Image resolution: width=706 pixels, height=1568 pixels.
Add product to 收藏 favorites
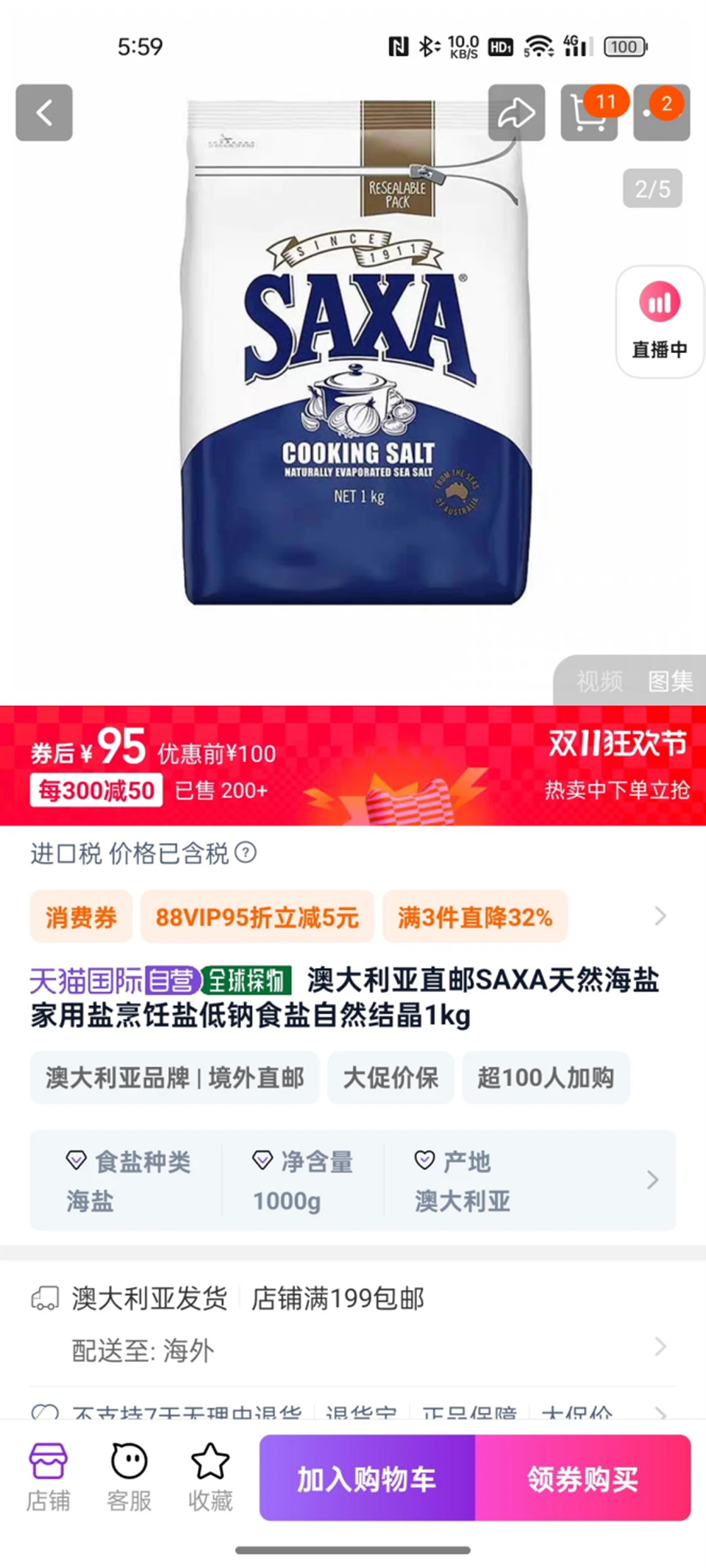pos(210,1477)
